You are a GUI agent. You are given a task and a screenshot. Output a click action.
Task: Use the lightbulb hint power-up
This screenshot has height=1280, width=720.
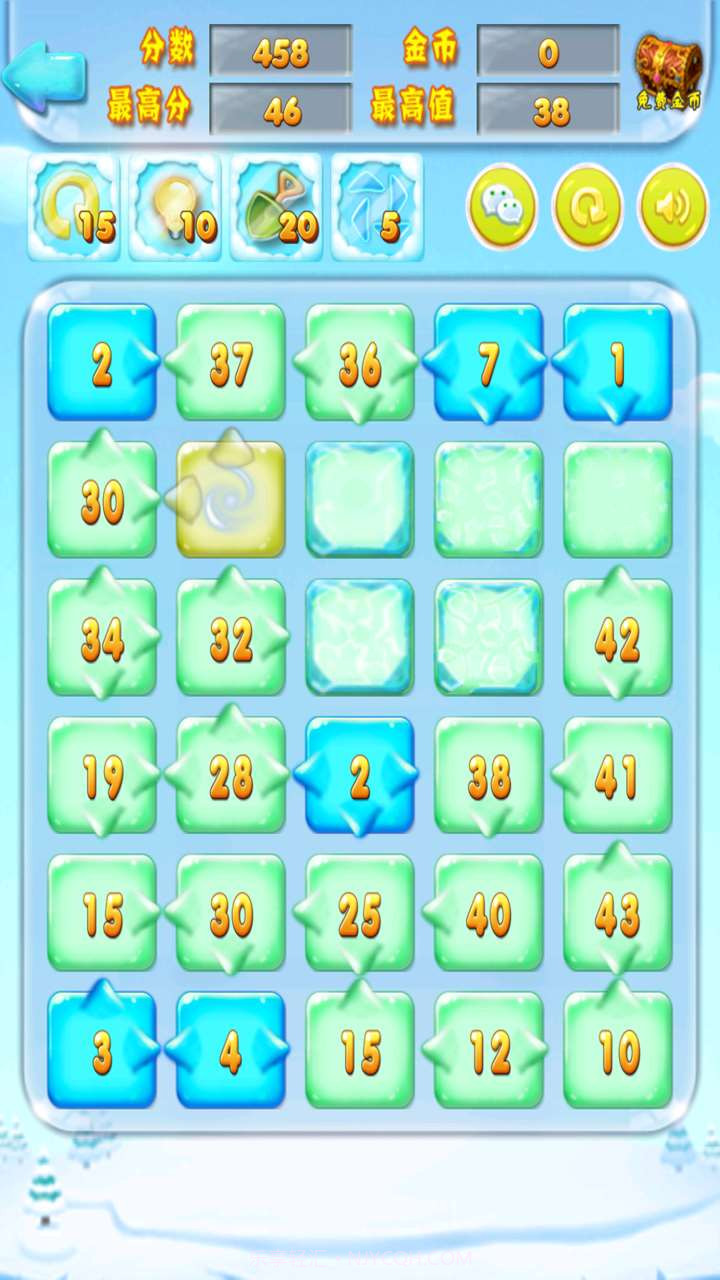[x=175, y=207]
